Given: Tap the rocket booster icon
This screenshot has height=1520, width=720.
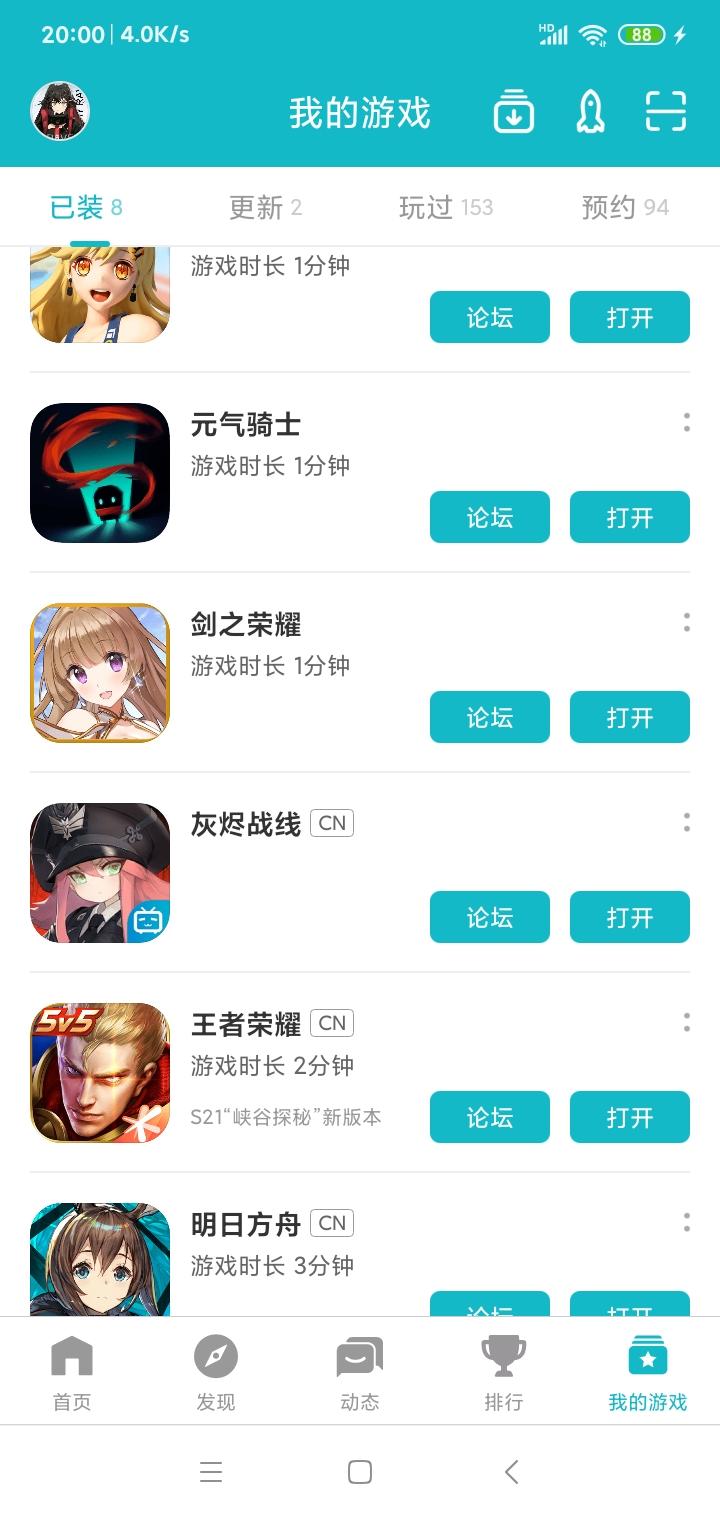Looking at the screenshot, I should click(x=590, y=111).
